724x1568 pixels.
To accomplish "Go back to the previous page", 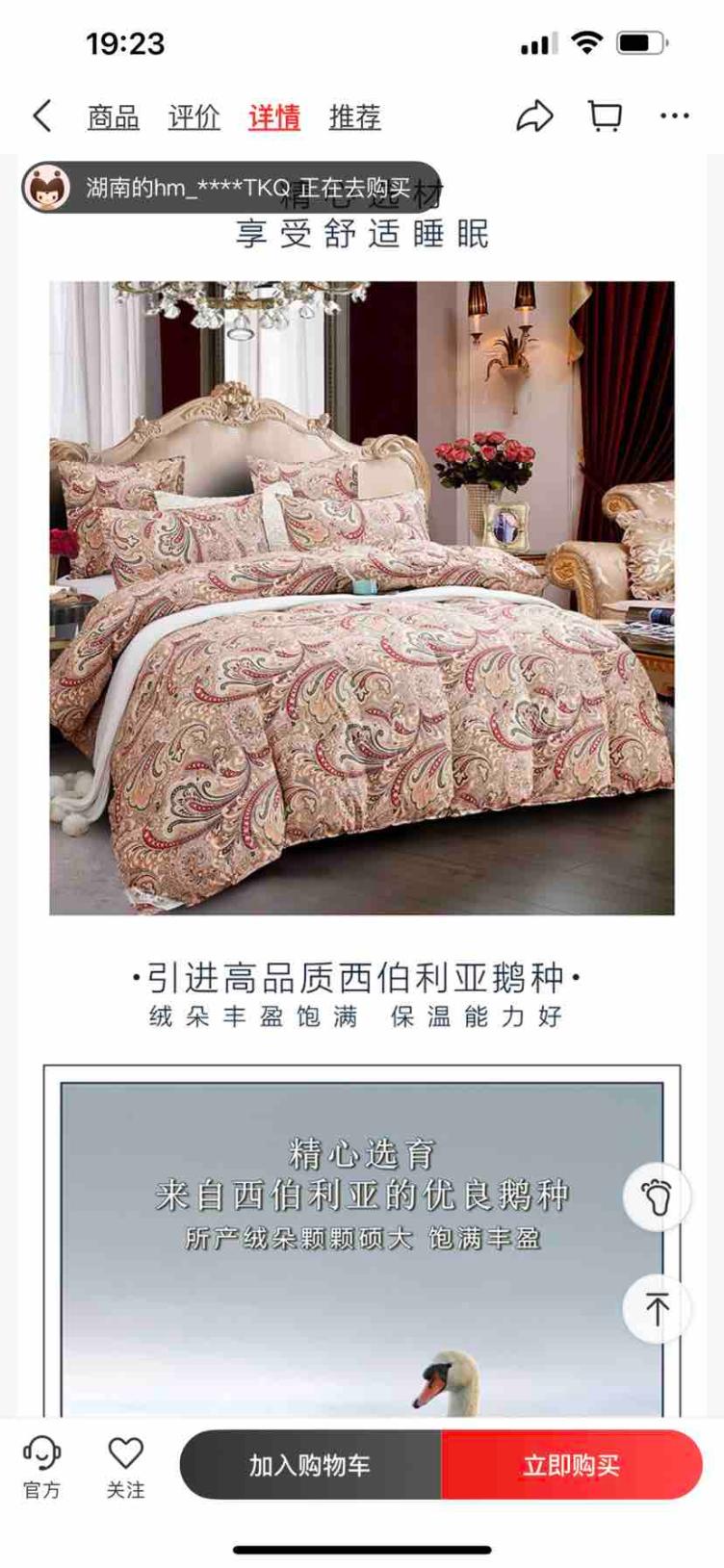I will pos(42,116).
